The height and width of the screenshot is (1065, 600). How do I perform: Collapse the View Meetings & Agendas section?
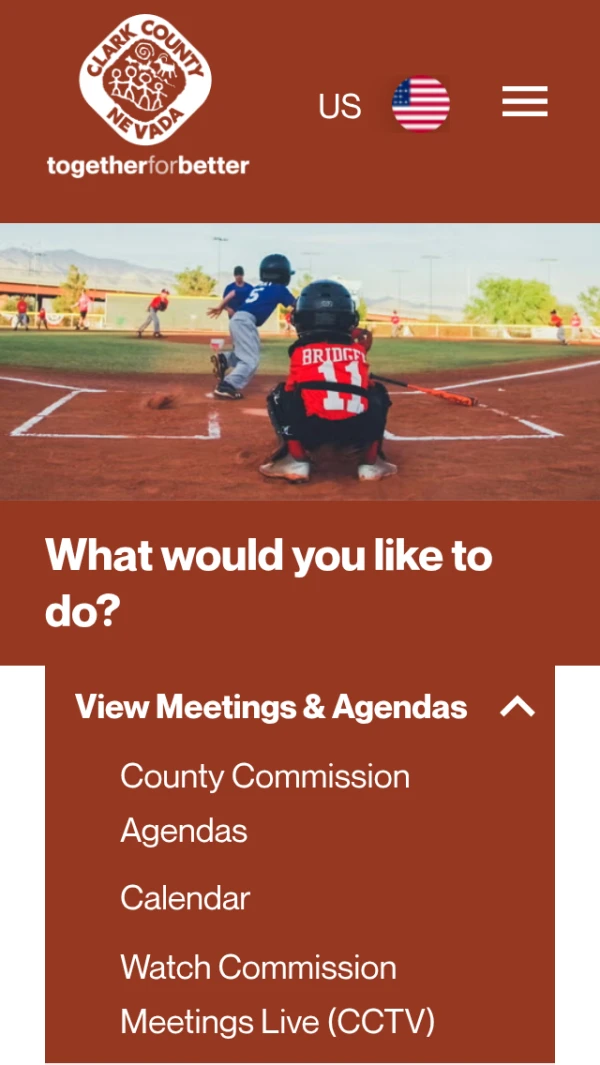coord(517,708)
